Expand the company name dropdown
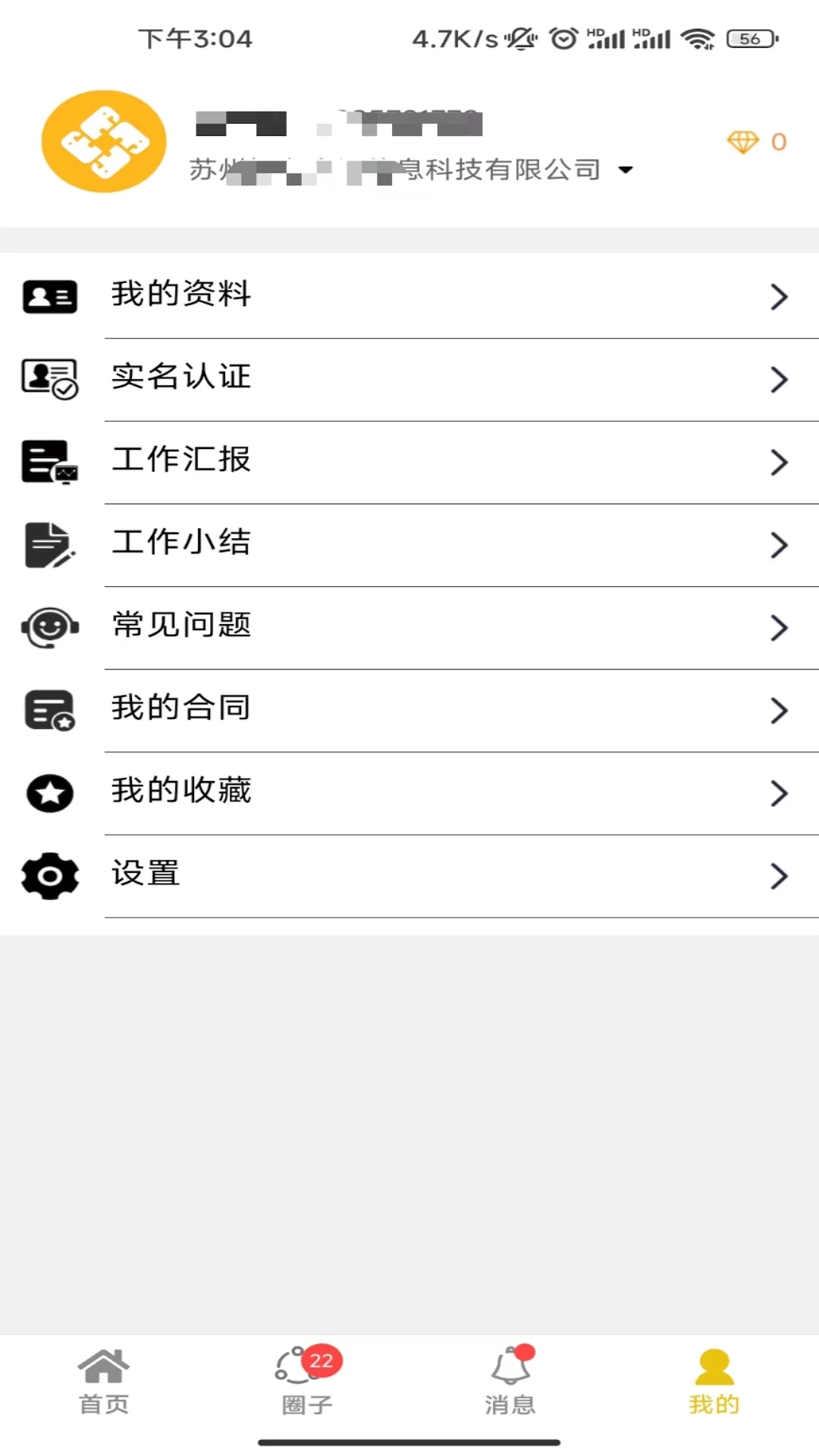 pyautogui.click(x=626, y=170)
